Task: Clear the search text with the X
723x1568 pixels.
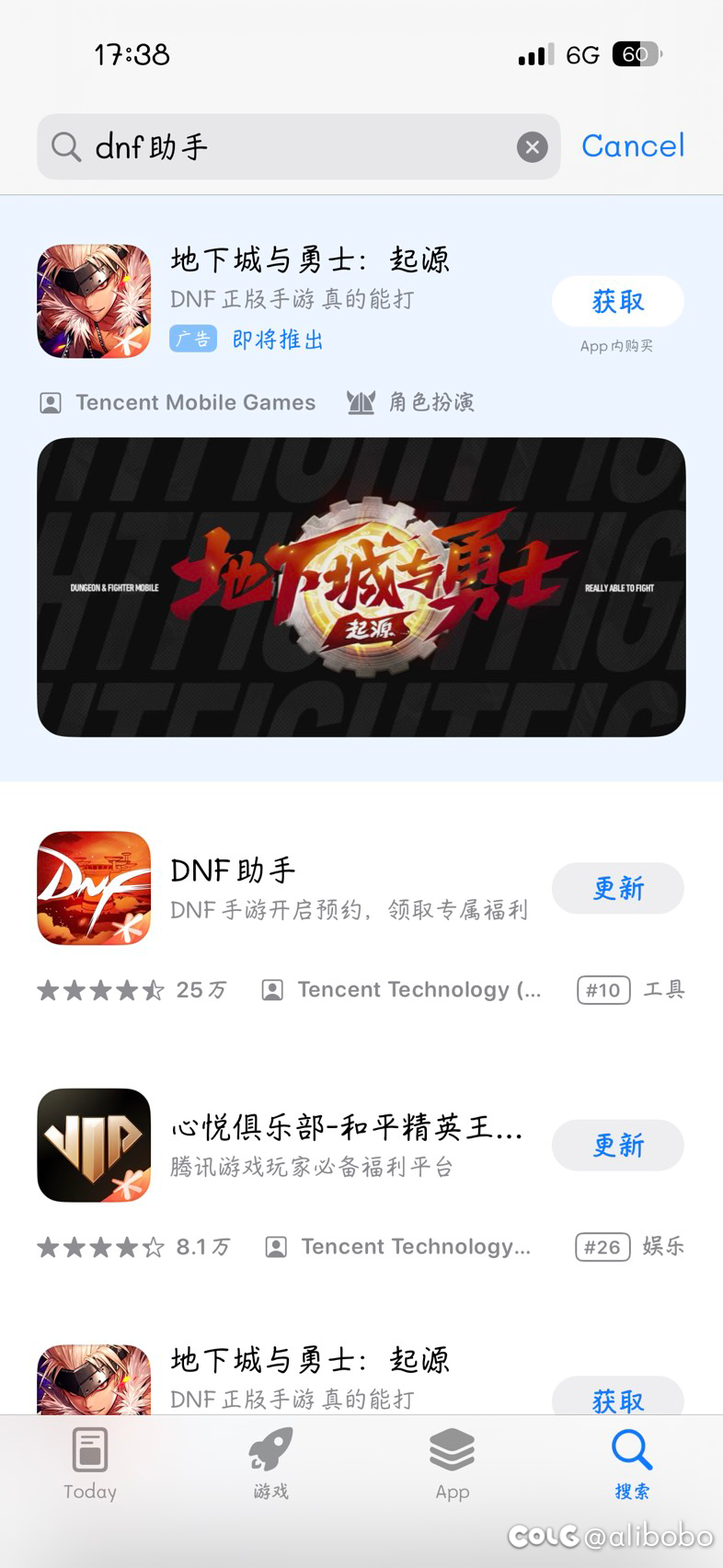Action: [x=532, y=147]
